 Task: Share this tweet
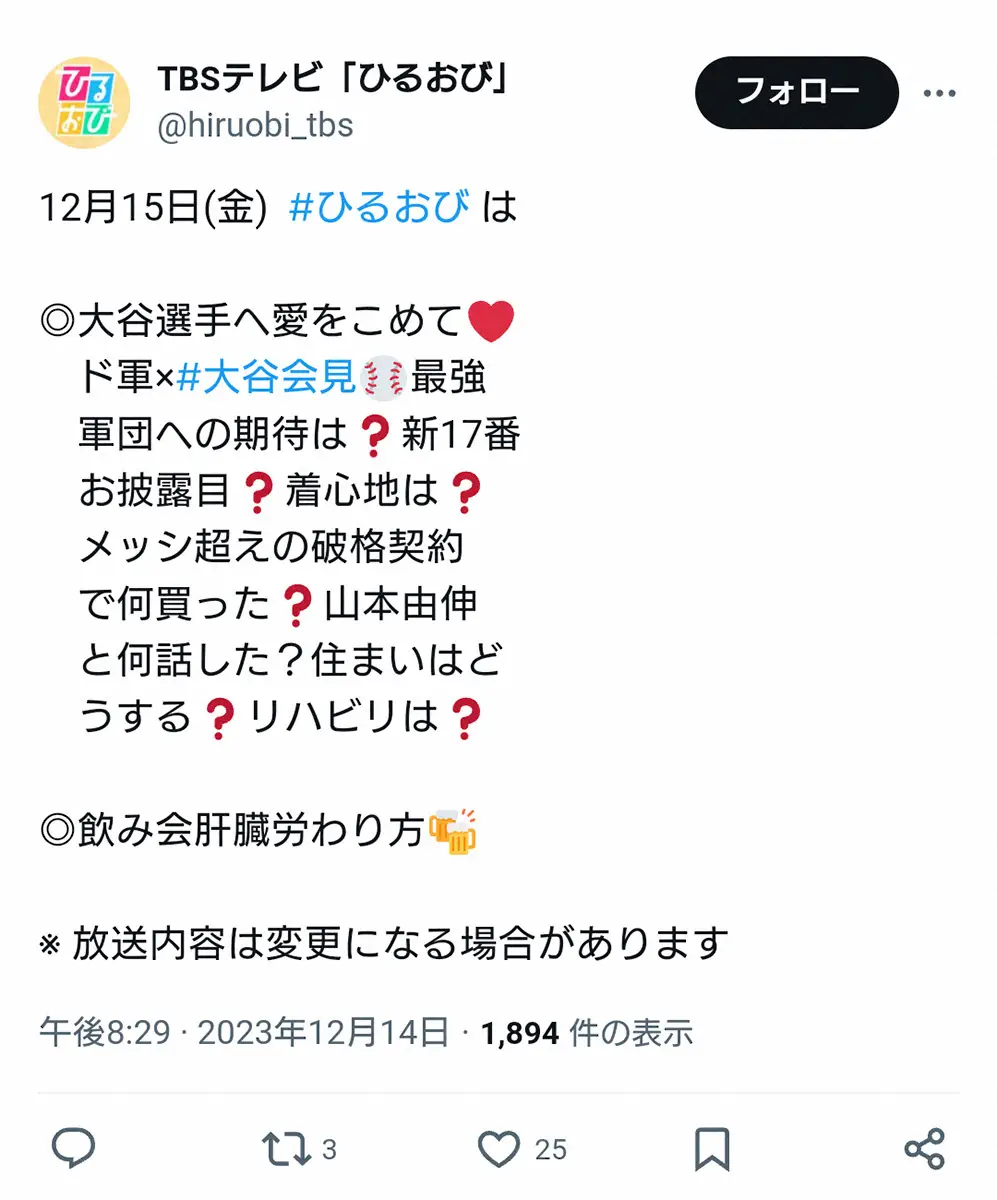924,1149
